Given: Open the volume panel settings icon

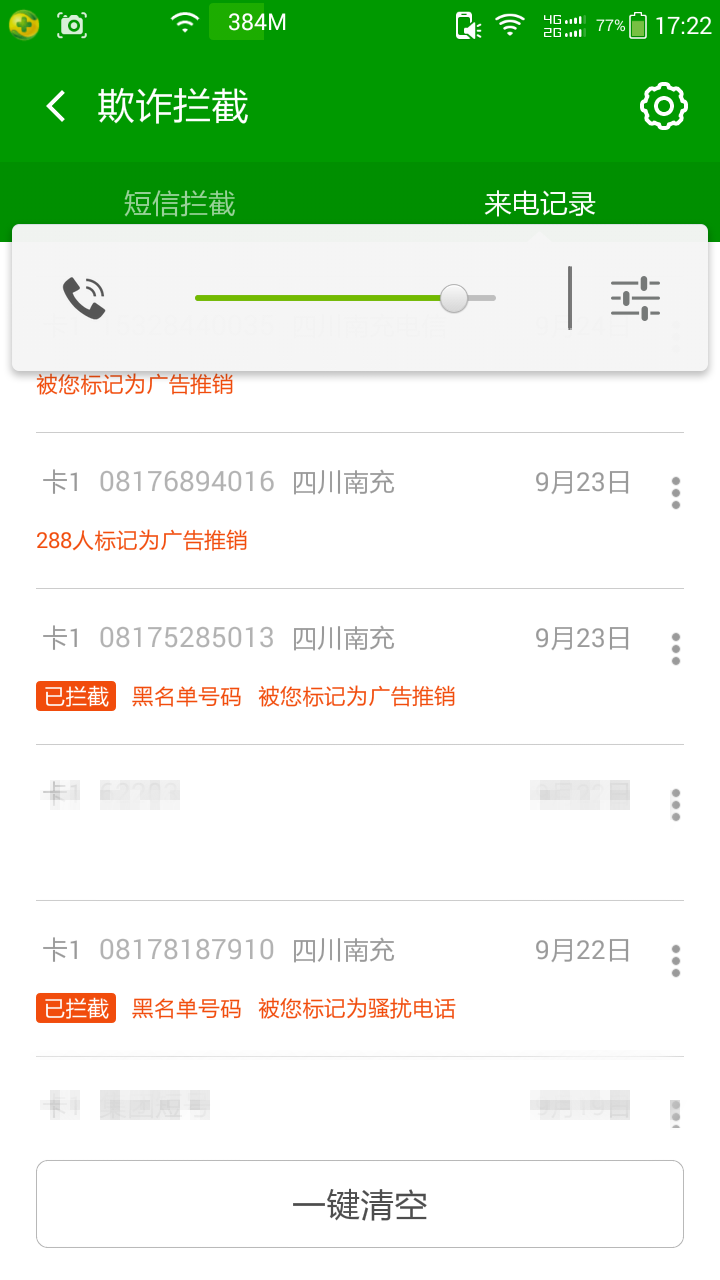Looking at the screenshot, I should click(636, 298).
